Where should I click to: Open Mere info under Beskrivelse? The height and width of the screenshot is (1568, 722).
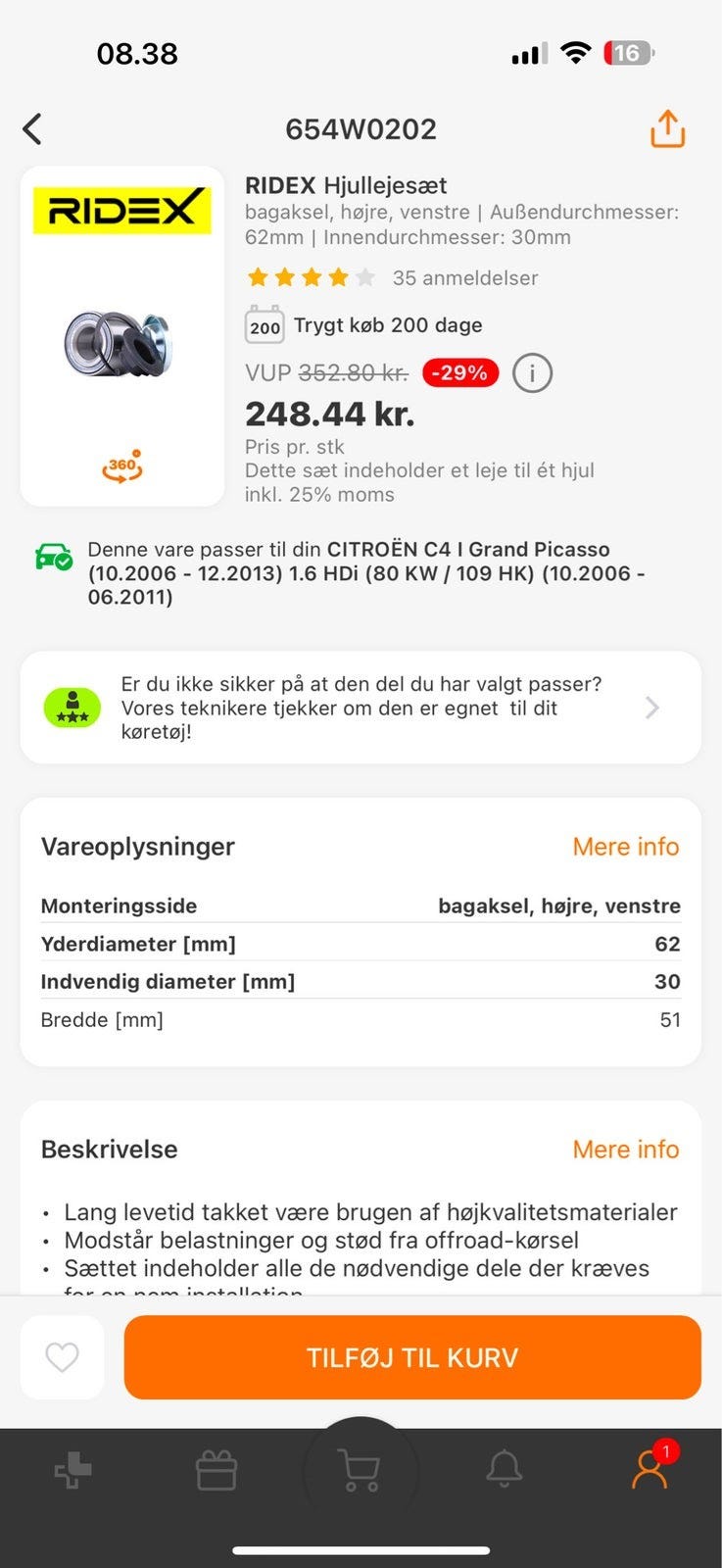[625, 1149]
